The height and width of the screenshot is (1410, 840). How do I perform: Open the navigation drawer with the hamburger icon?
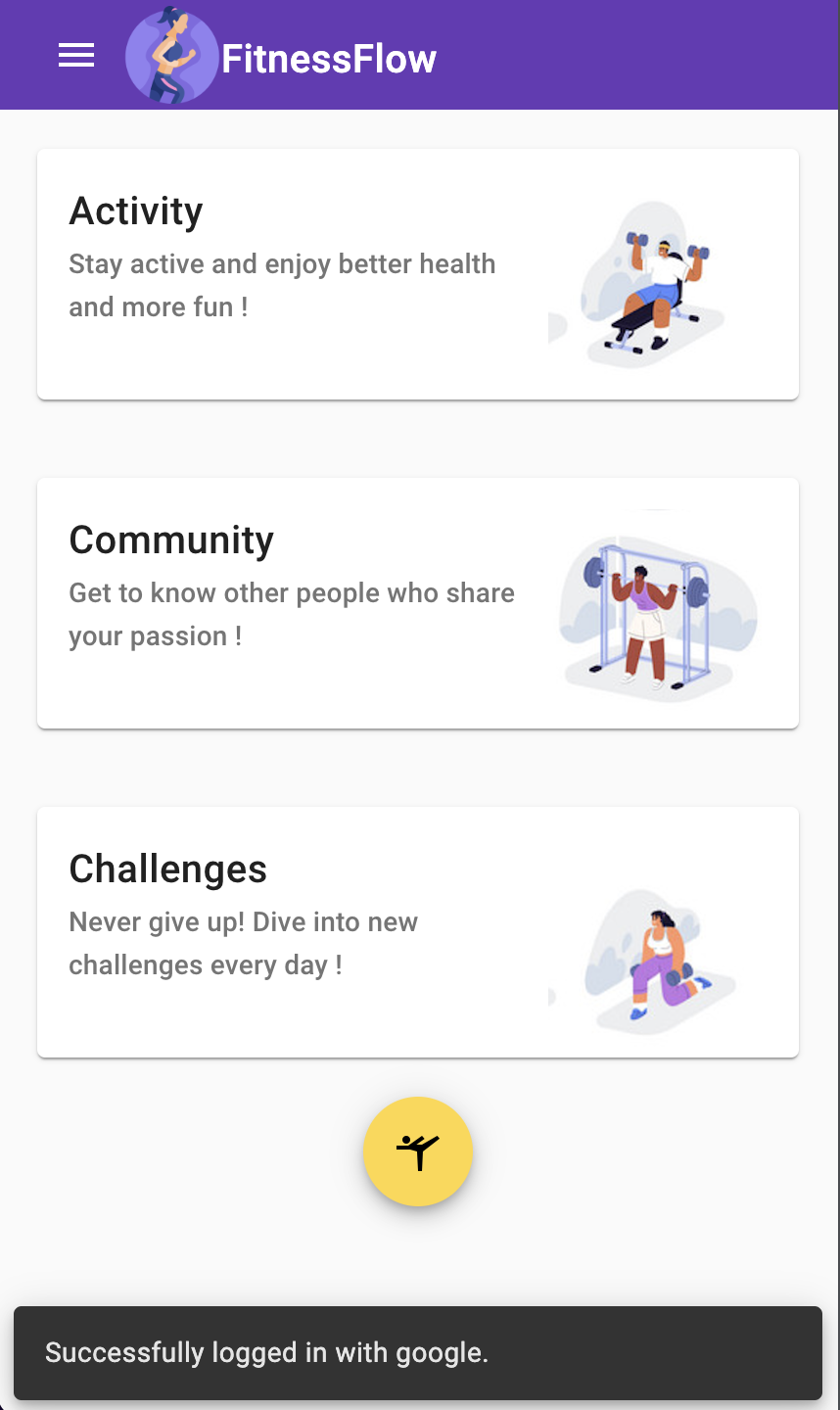[x=75, y=56]
